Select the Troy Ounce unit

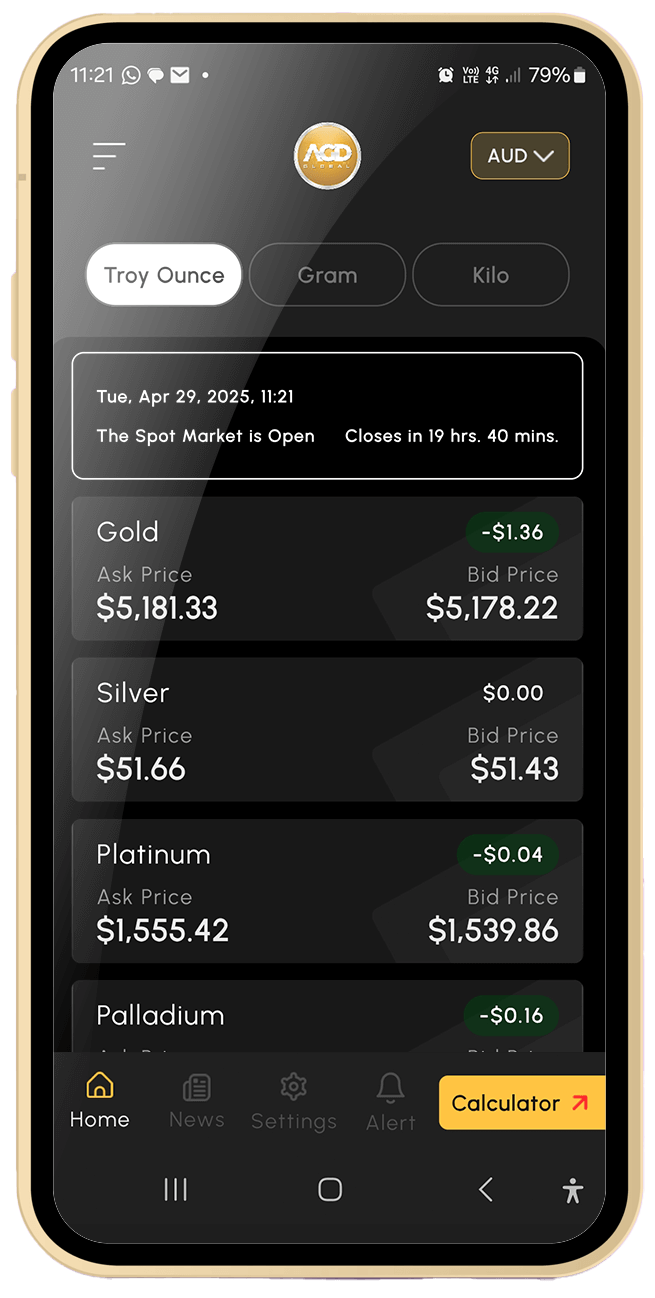point(164,275)
